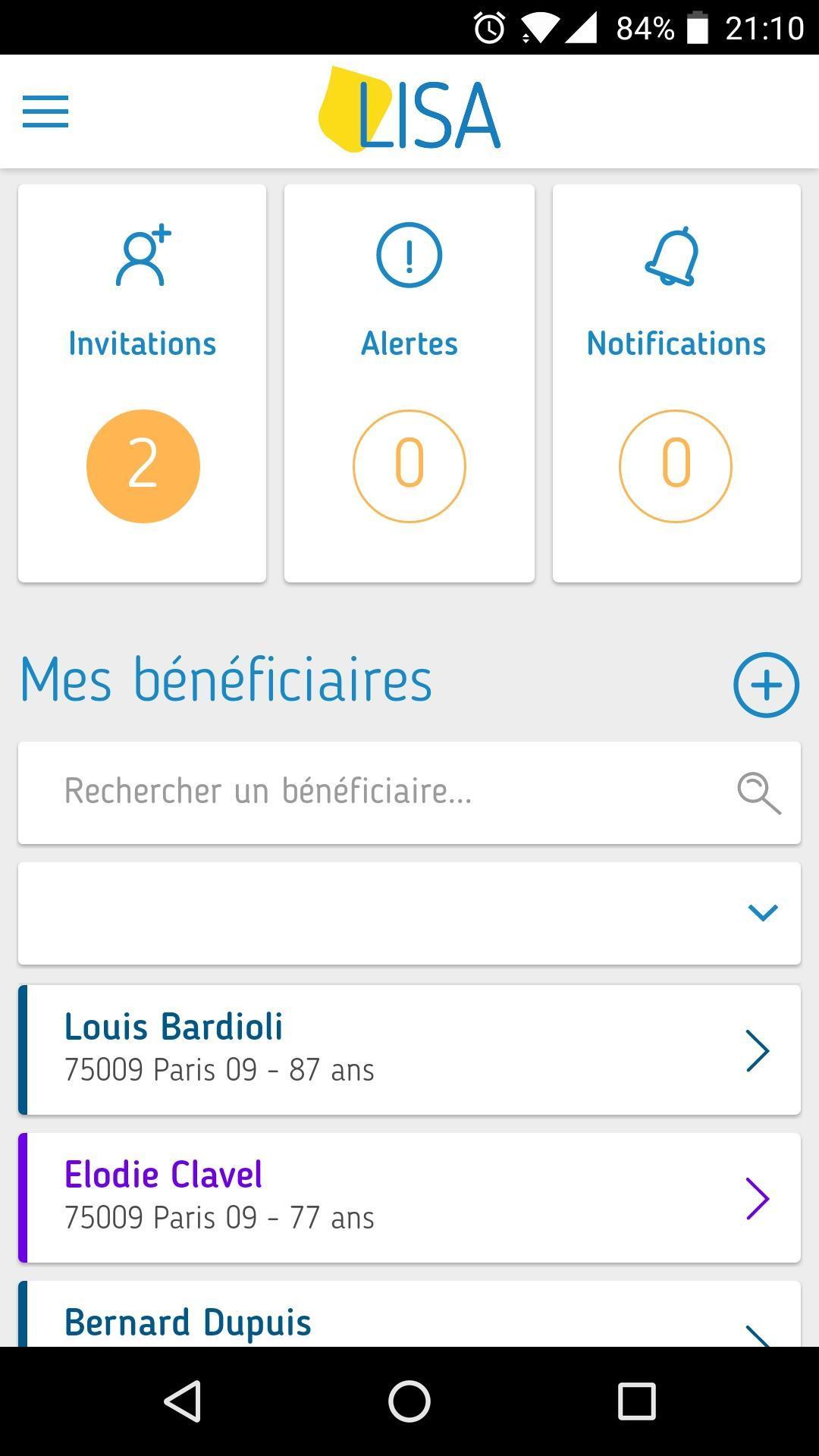Open the Alertes card
819x1456 pixels.
409,383
